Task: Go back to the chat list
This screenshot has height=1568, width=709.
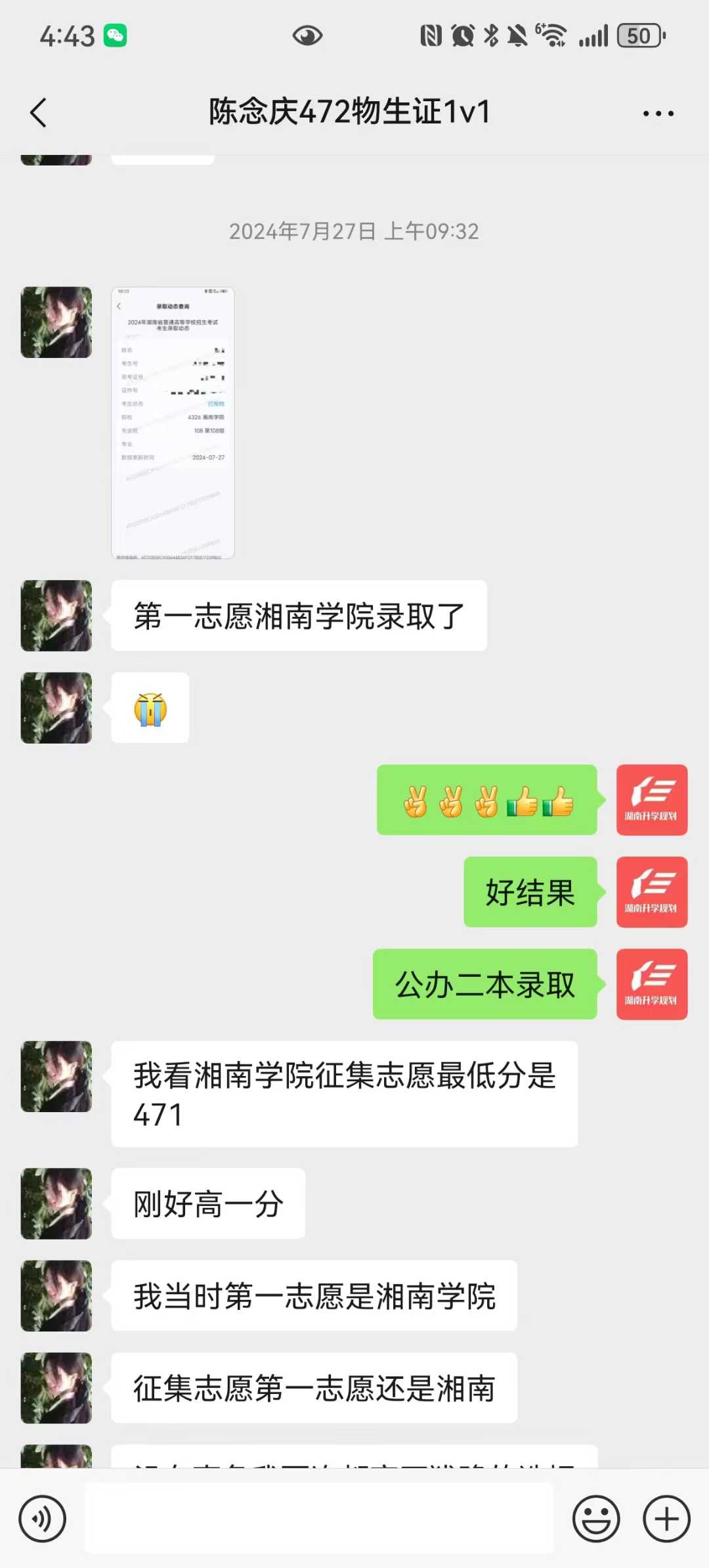Action: [39, 112]
